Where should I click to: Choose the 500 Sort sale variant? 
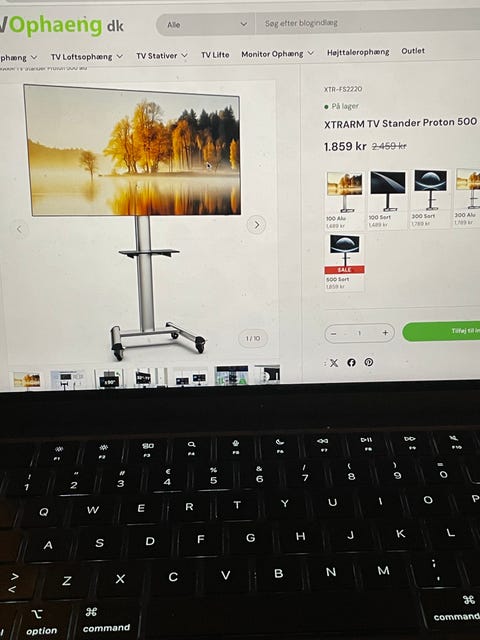pos(344,262)
